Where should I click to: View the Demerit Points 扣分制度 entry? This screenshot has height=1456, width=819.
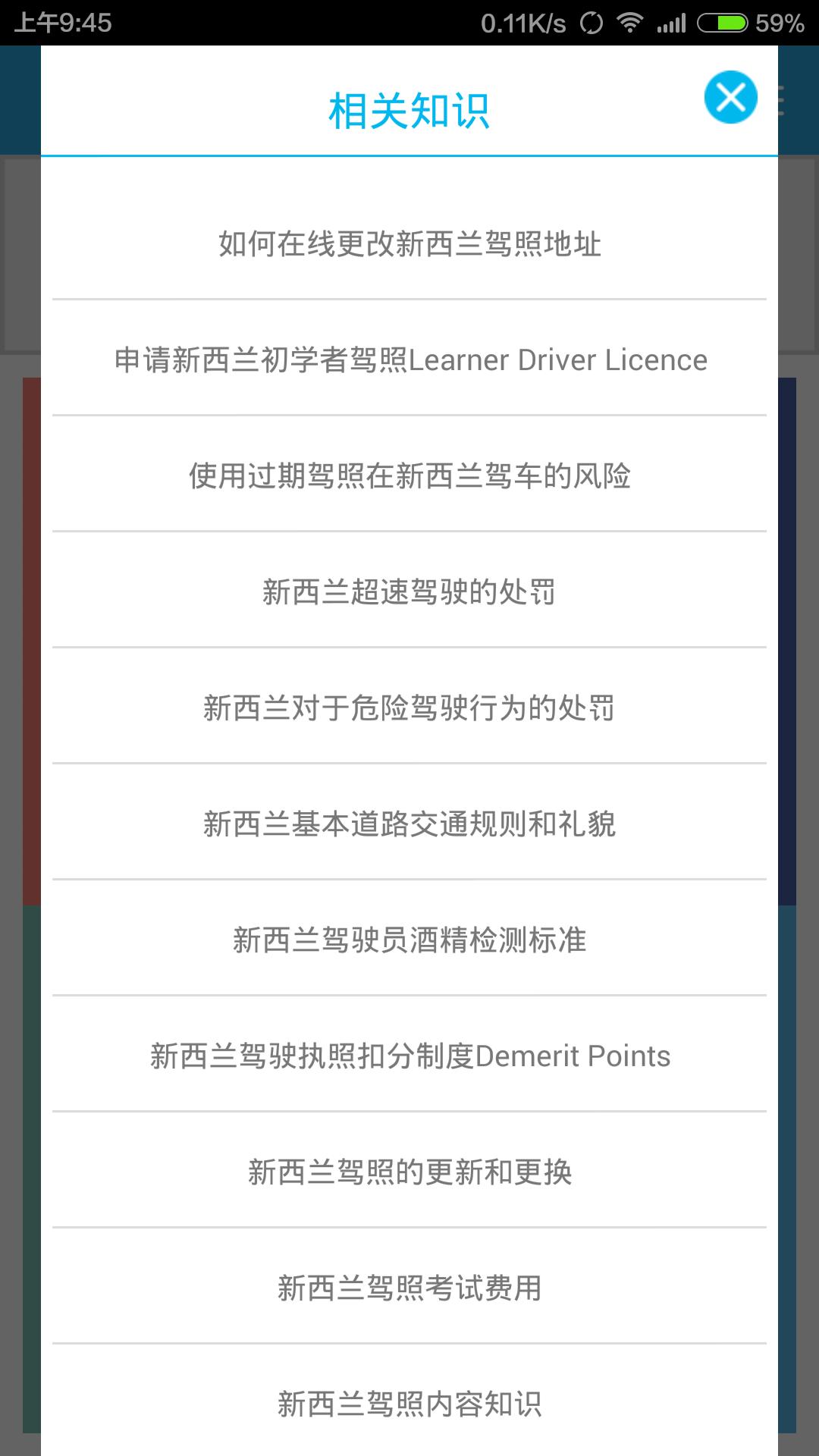pos(409,1056)
